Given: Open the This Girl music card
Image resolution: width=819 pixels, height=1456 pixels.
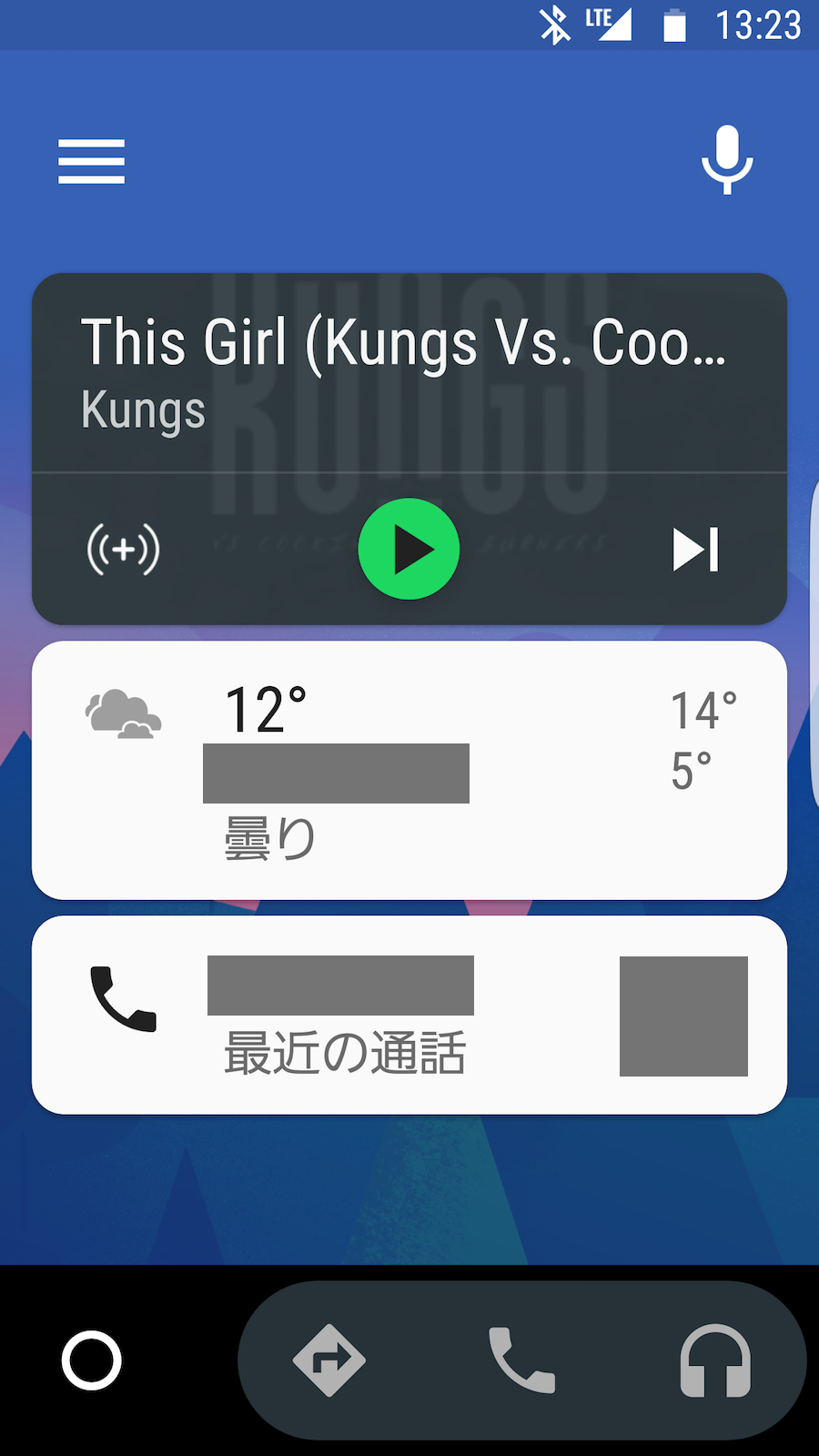Looking at the screenshot, I should (x=408, y=373).
